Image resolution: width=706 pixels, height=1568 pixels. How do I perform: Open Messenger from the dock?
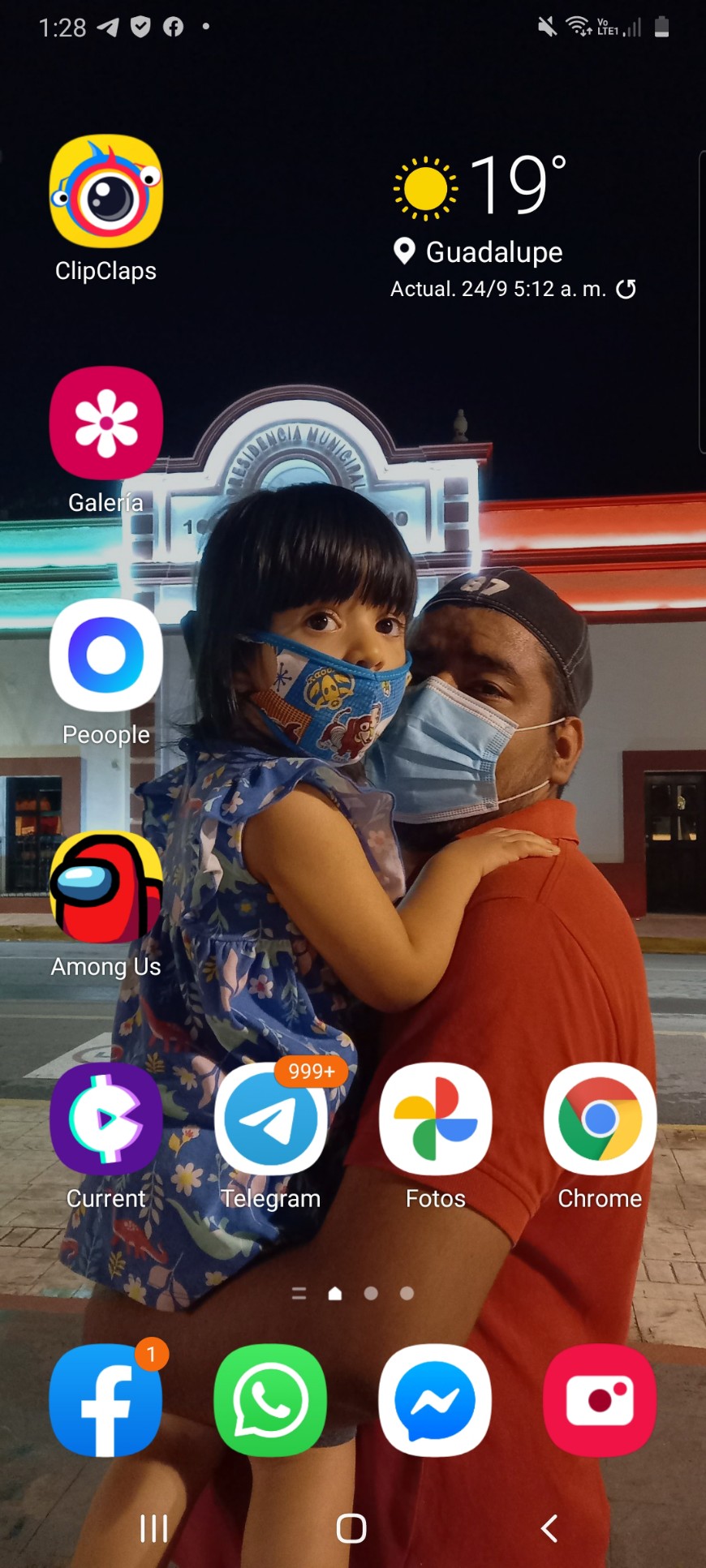[x=435, y=1399]
